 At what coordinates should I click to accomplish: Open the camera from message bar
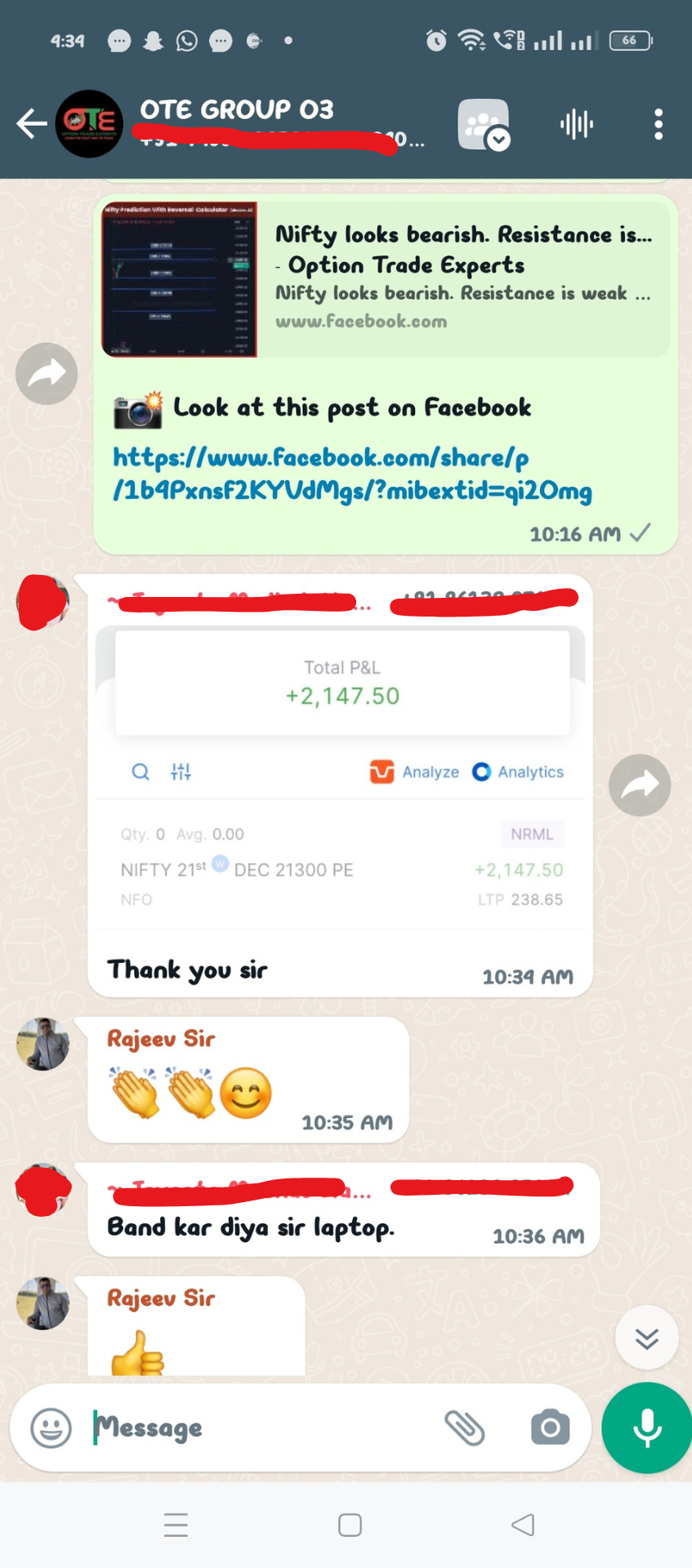550,1428
